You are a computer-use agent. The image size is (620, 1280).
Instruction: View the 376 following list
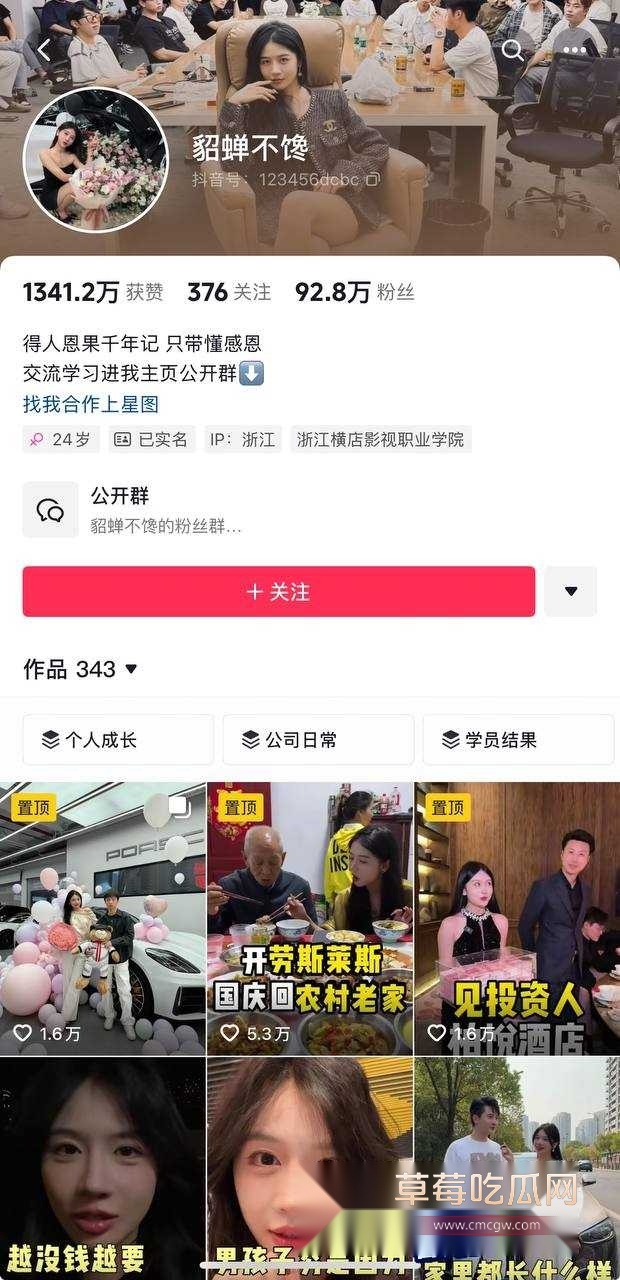[228, 292]
